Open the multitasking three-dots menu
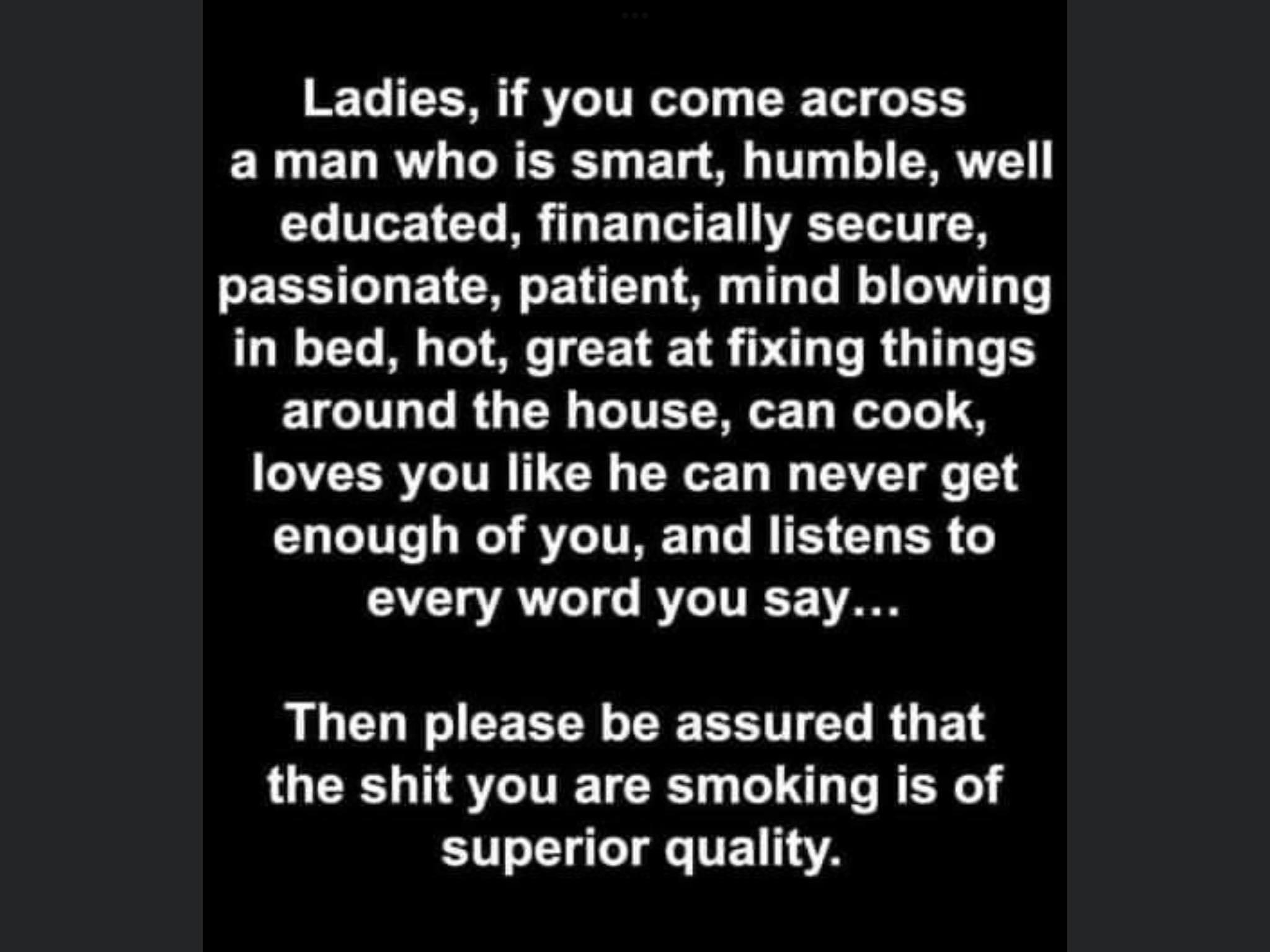The height and width of the screenshot is (952, 1270). [634, 16]
